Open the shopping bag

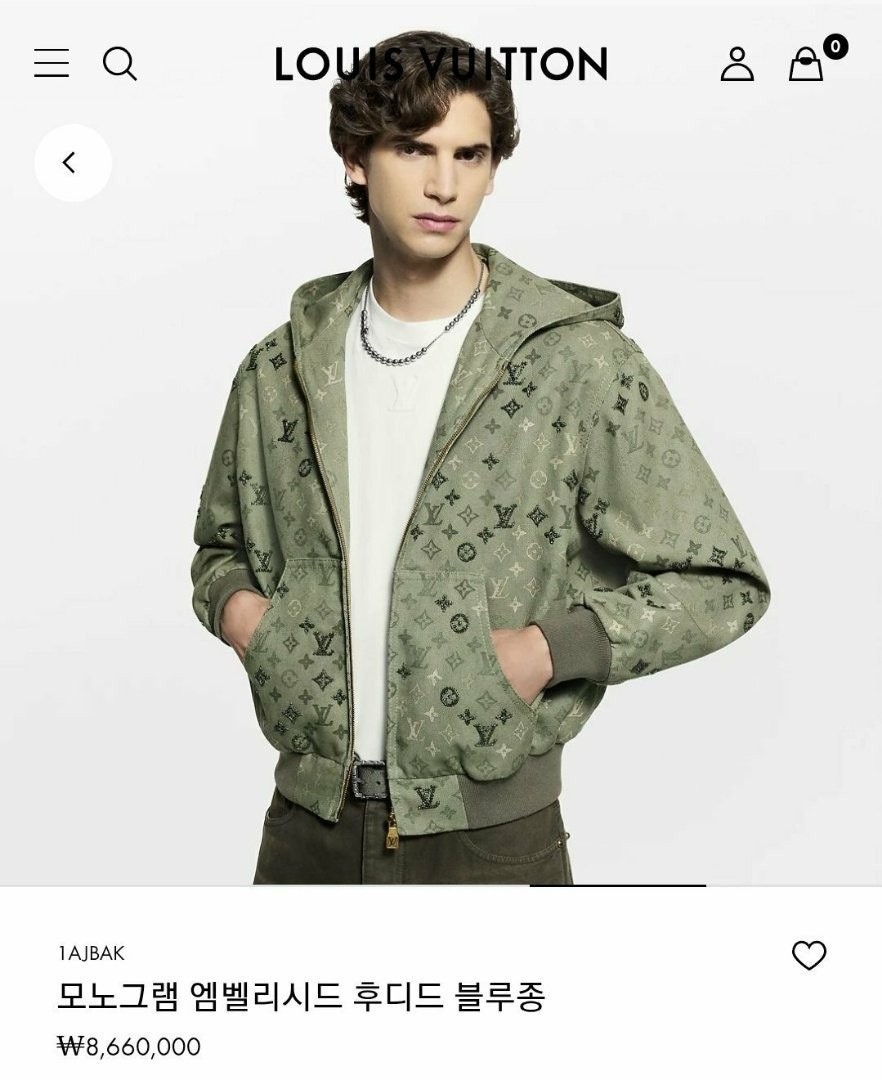[807, 64]
